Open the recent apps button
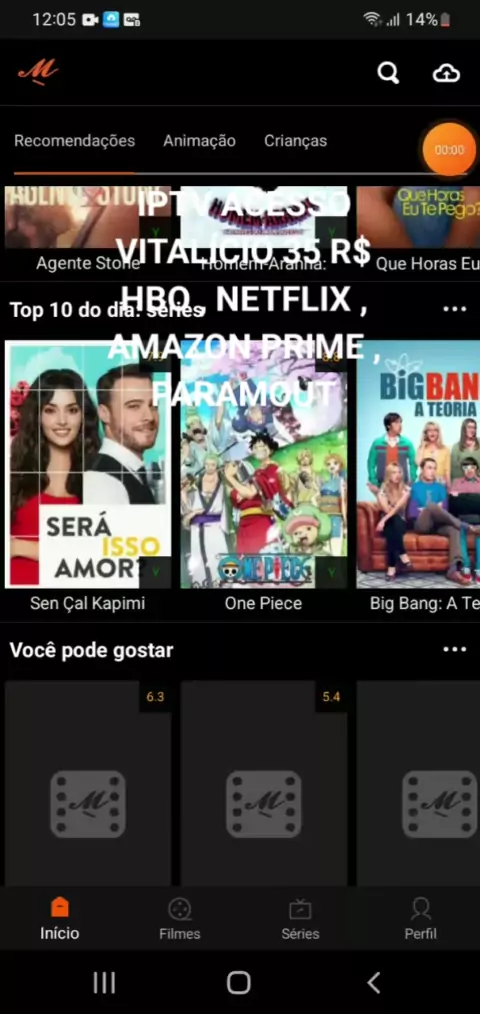Viewport: 480px width, 1014px height. coord(104,982)
